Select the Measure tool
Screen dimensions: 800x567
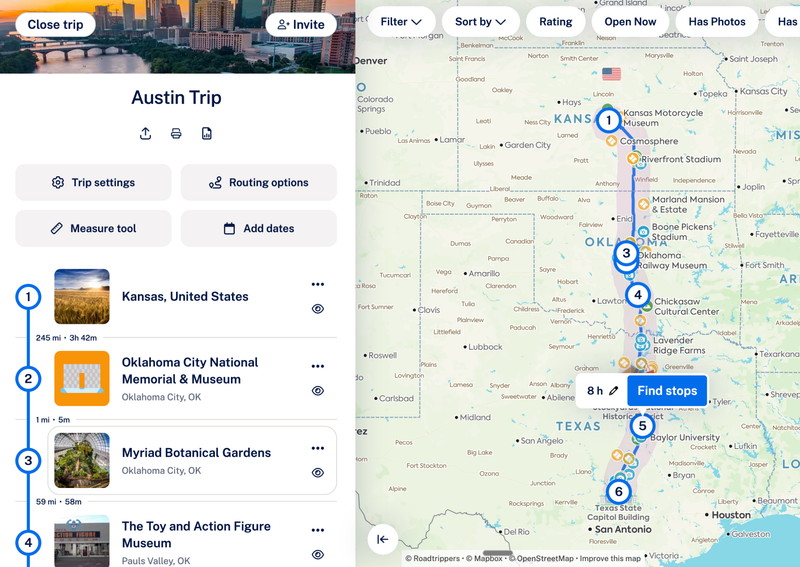93,228
